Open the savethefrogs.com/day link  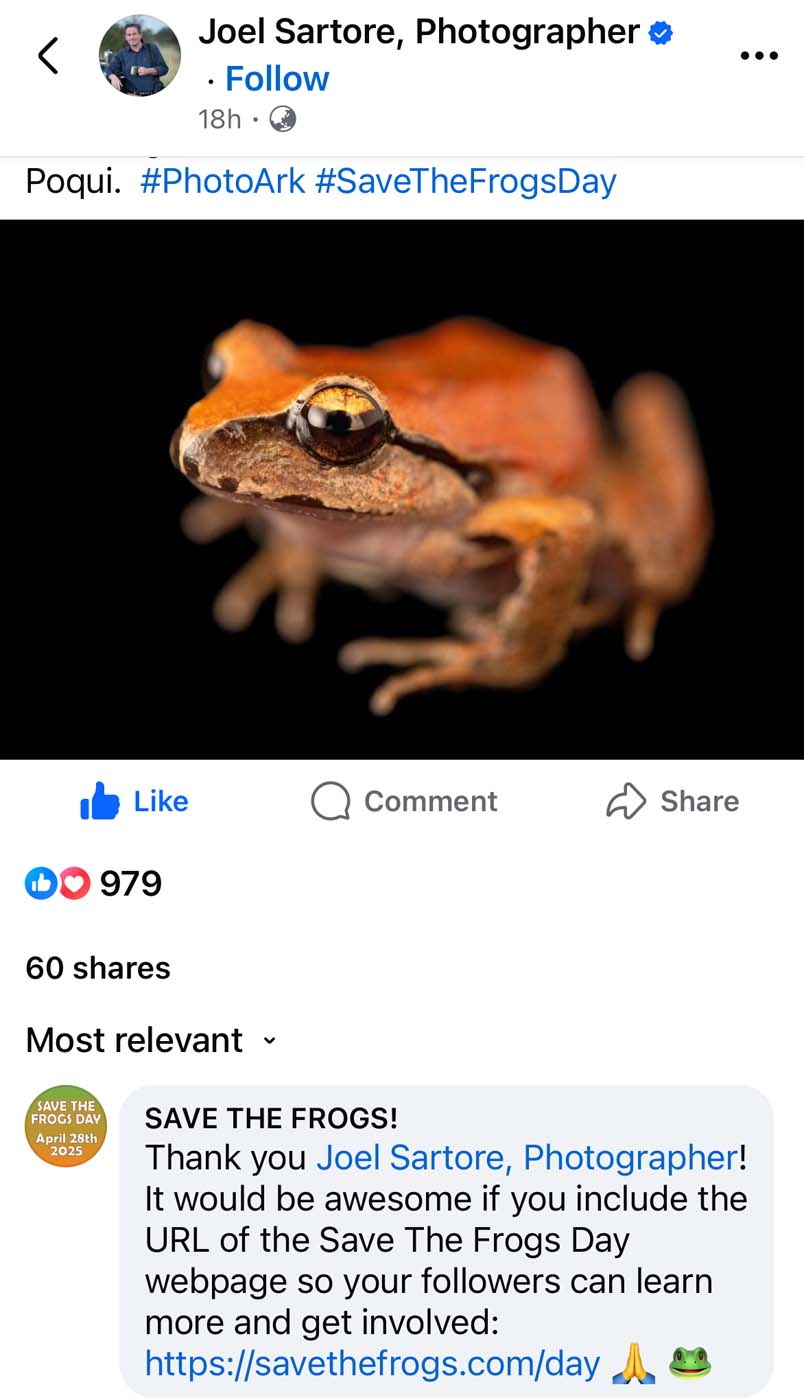[372, 1363]
